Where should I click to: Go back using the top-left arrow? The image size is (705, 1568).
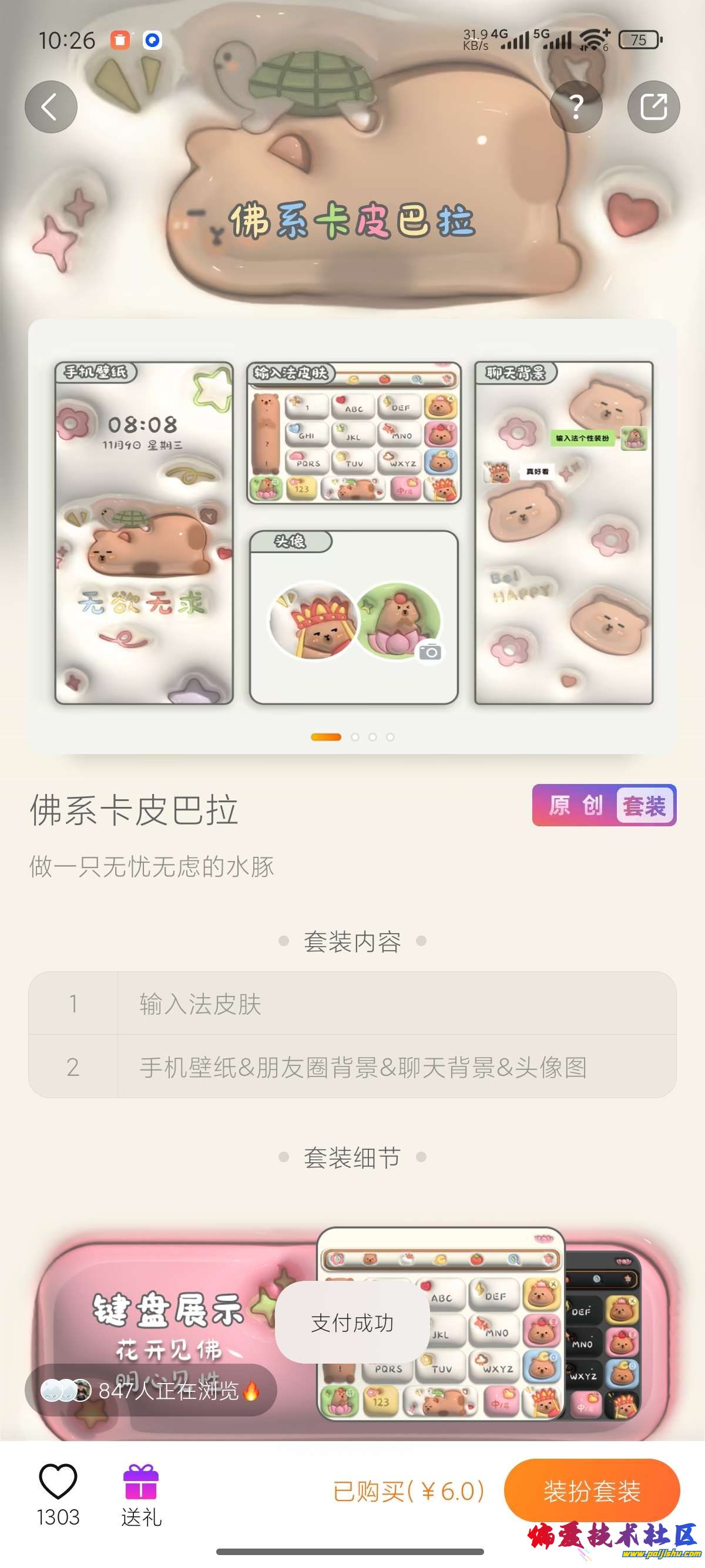point(51,107)
